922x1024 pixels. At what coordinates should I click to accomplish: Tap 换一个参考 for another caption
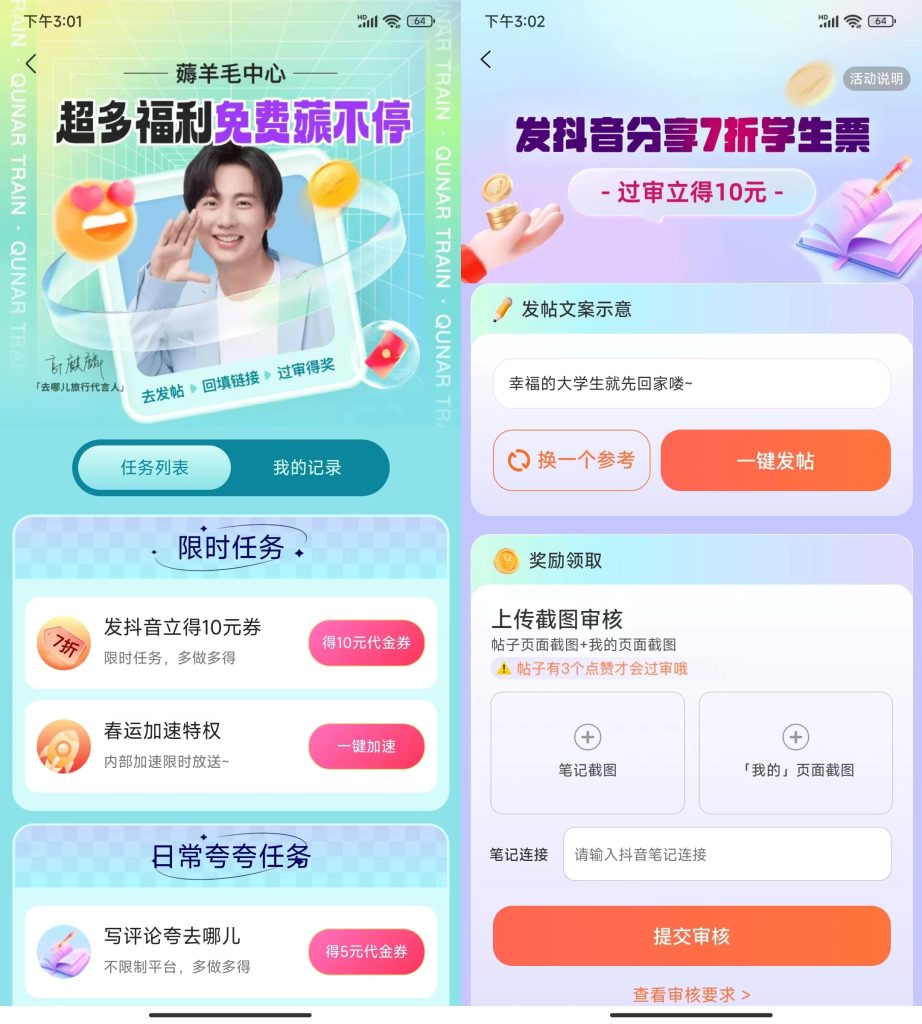[572, 460]
